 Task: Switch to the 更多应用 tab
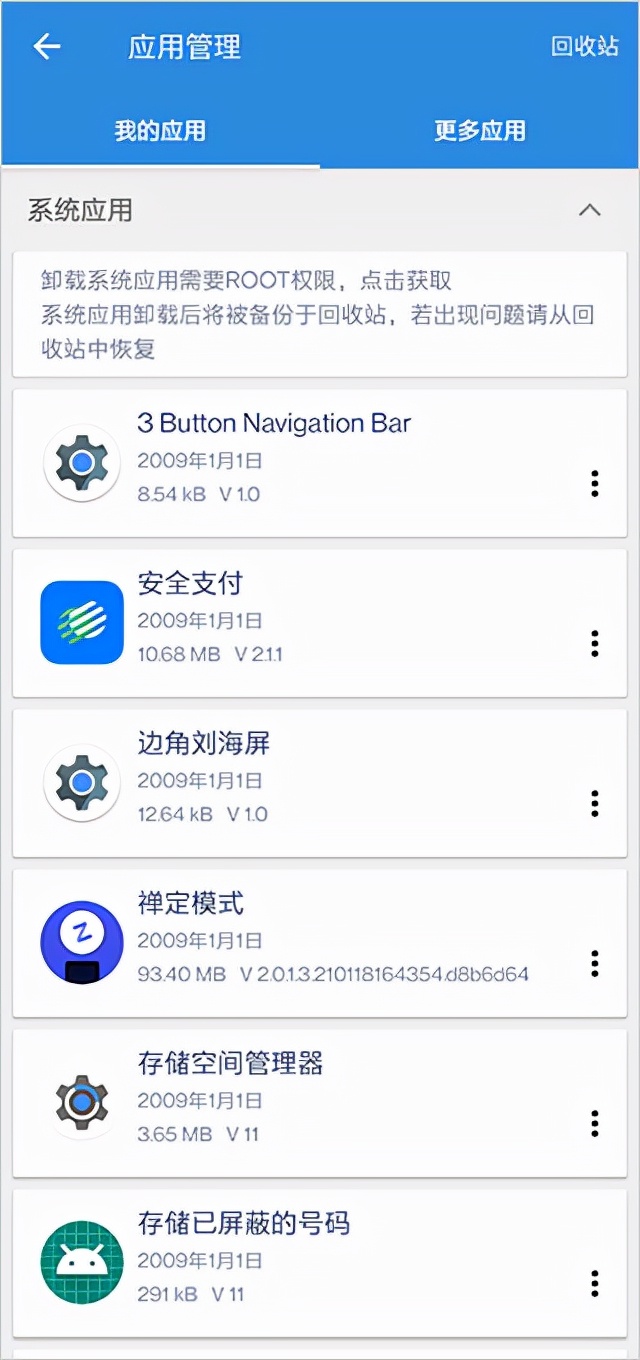pyautogui.click(x=480, y=131)
